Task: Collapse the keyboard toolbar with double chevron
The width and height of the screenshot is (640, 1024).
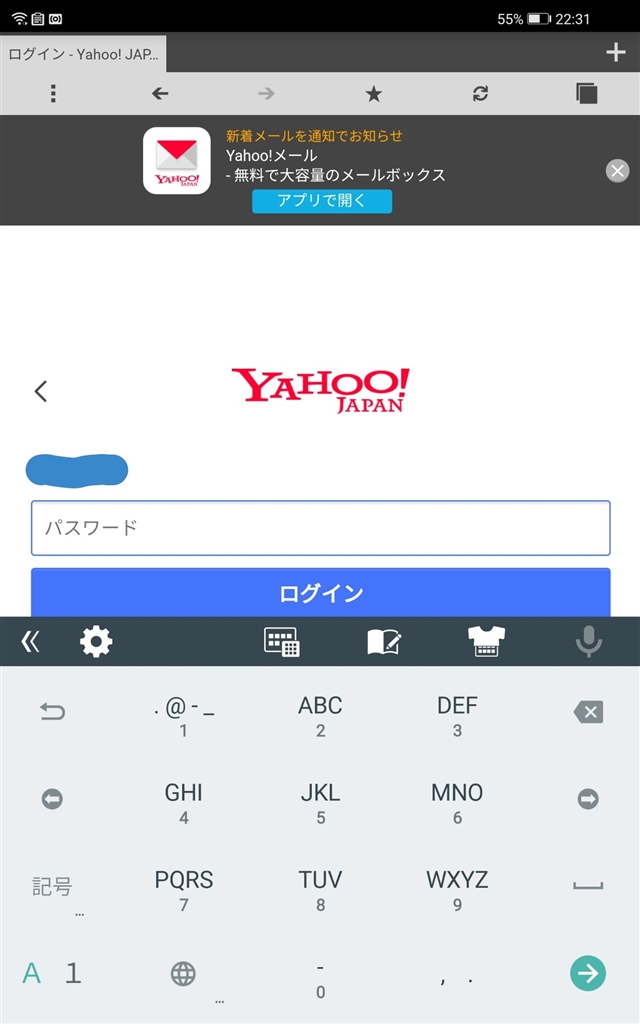Action: point(30,642)
